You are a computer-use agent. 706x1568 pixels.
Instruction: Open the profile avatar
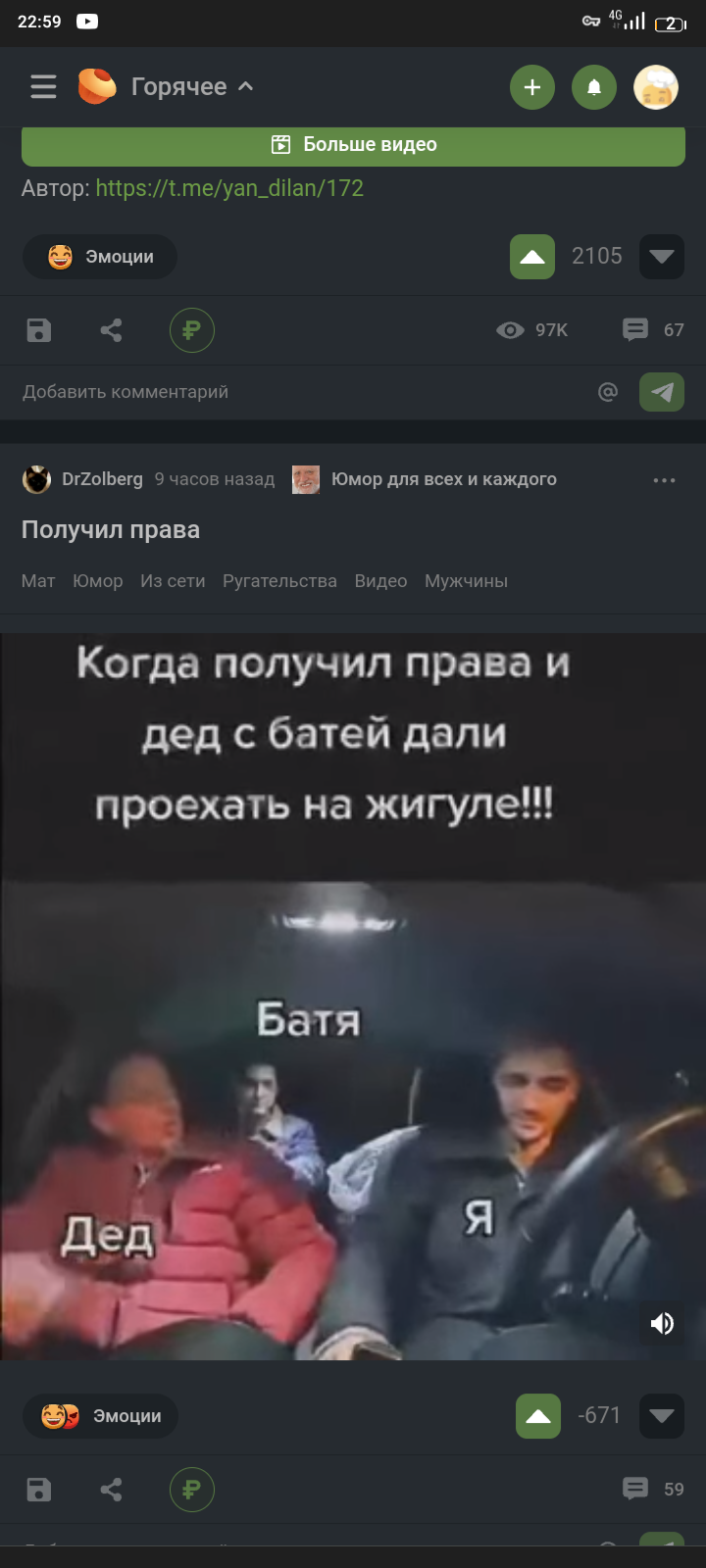[x=656, y=87]
